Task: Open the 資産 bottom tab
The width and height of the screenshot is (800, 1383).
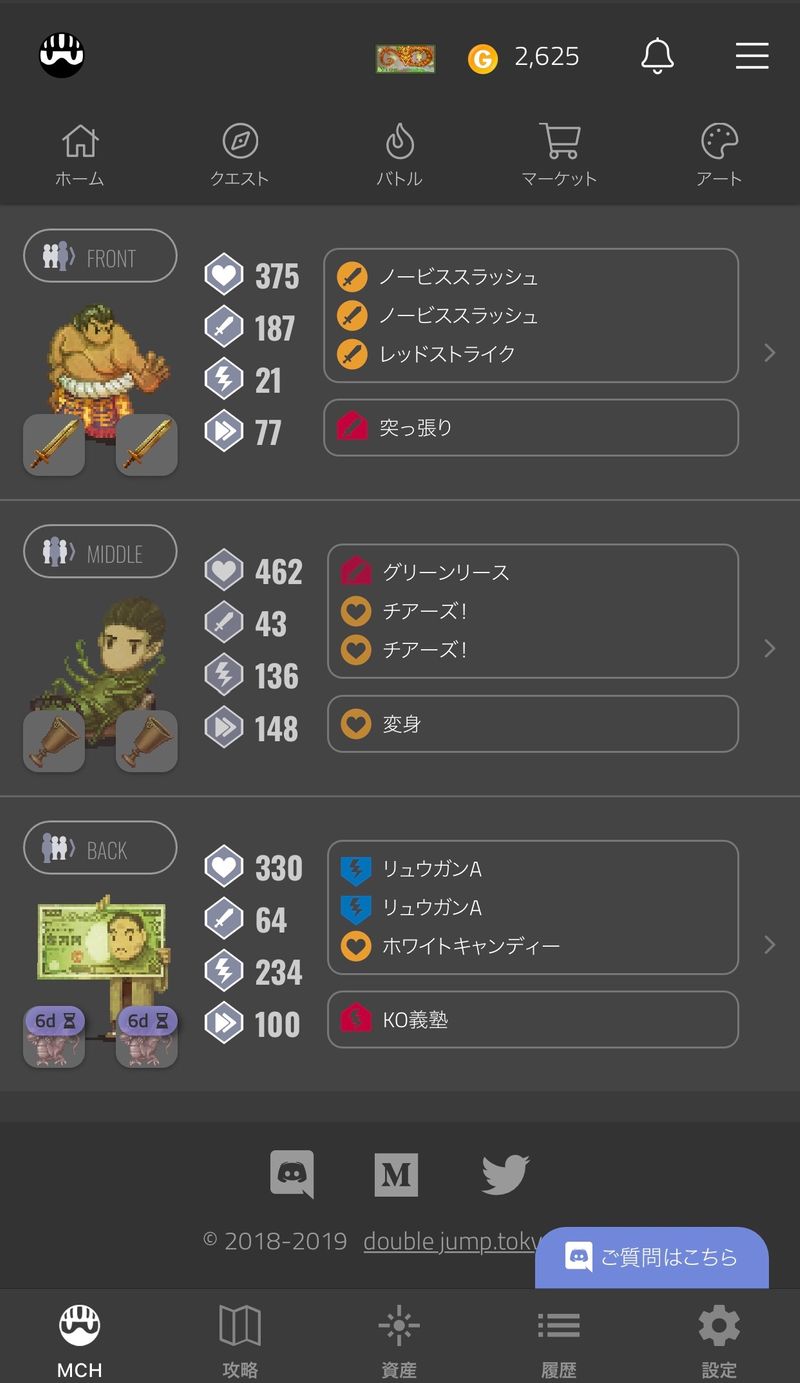Action: [x=399, y=1337]
